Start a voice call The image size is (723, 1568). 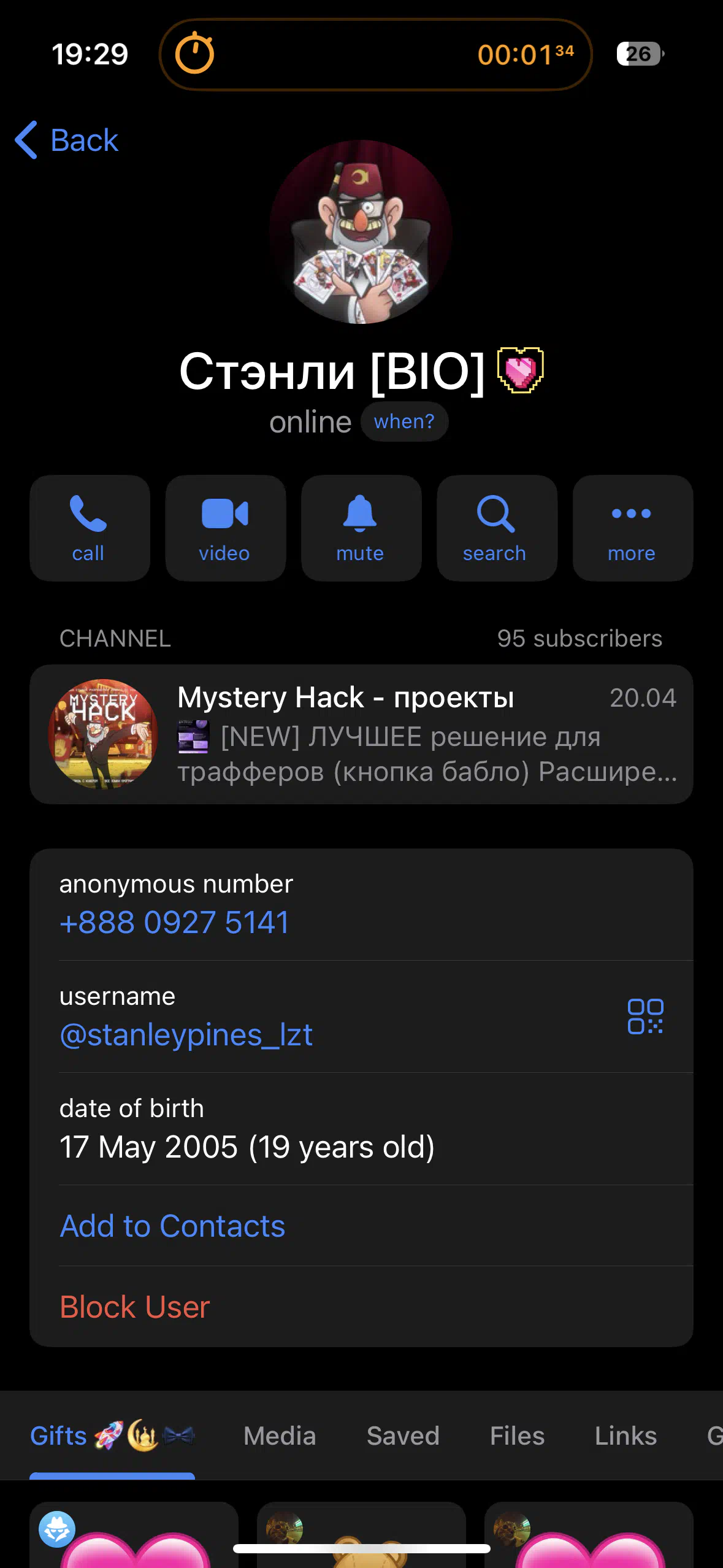point(90,528)
